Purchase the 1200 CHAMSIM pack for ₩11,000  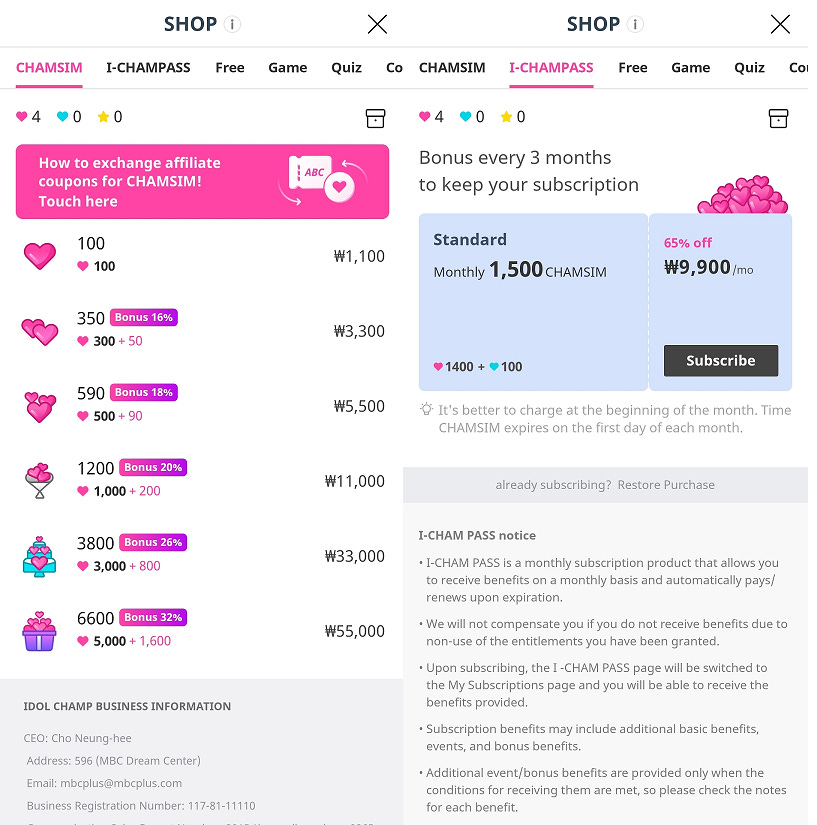click(x=202, y=480)
